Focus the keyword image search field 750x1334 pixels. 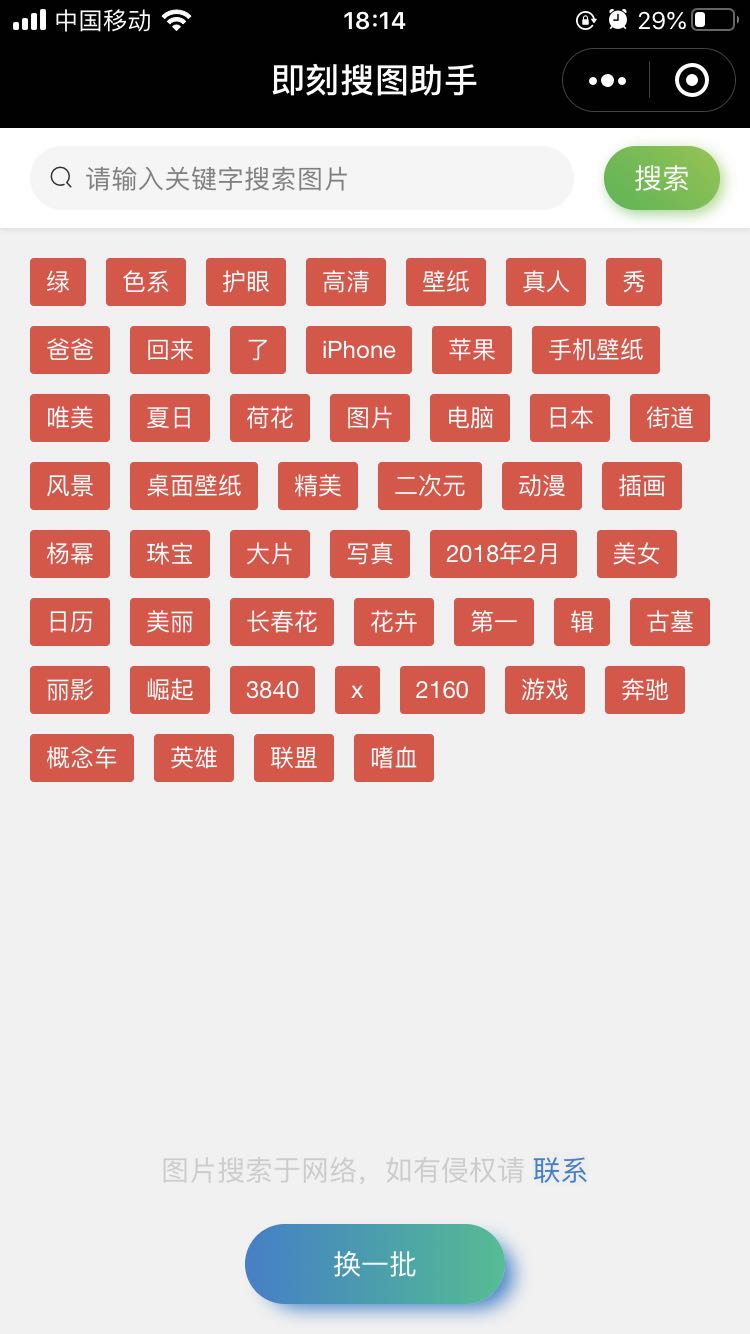tap(302, 178)
